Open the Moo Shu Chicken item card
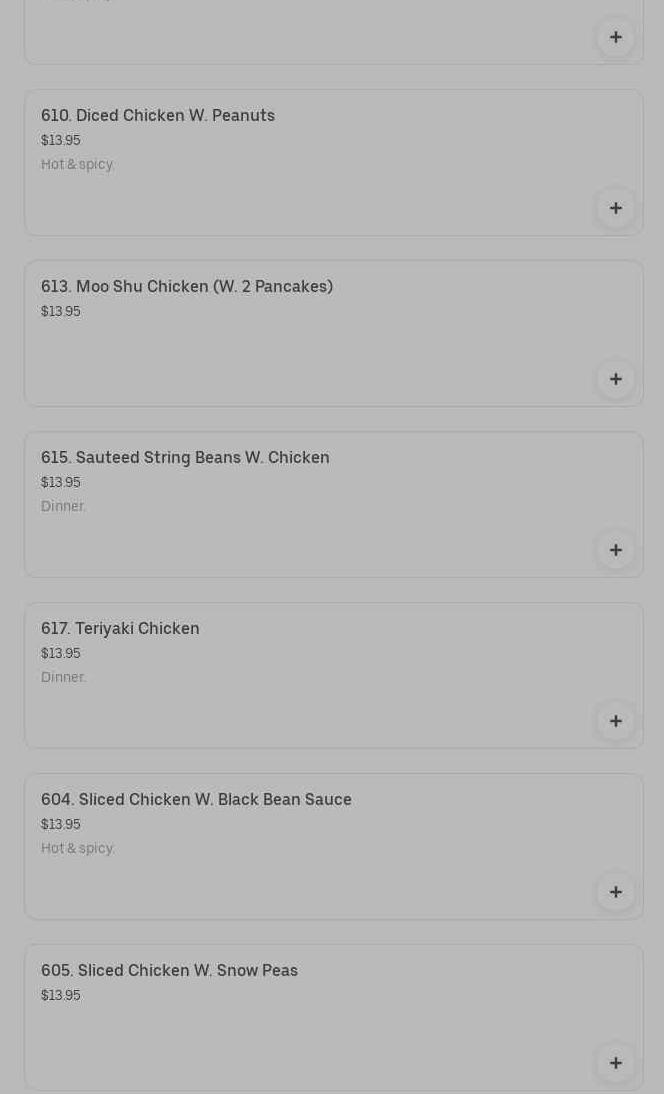The width and height of the screenshot is (664, 1094). [x=187, y=287]
